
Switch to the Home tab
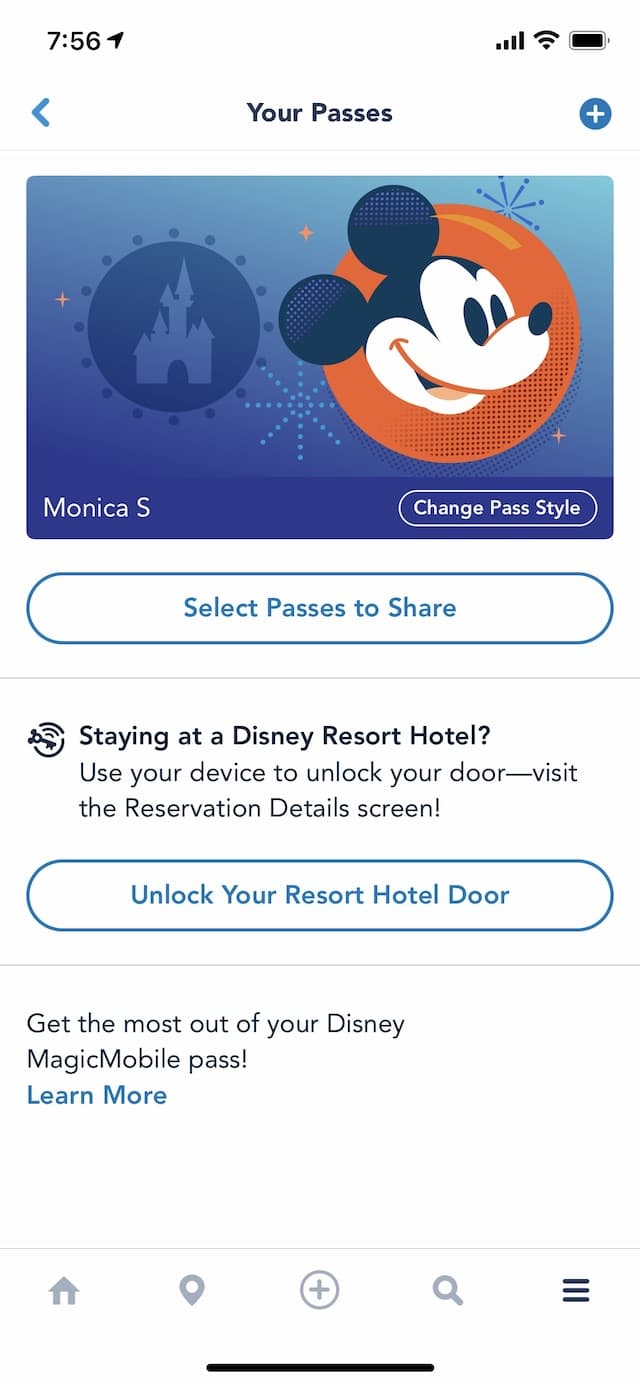click(x=64, y=1291)
